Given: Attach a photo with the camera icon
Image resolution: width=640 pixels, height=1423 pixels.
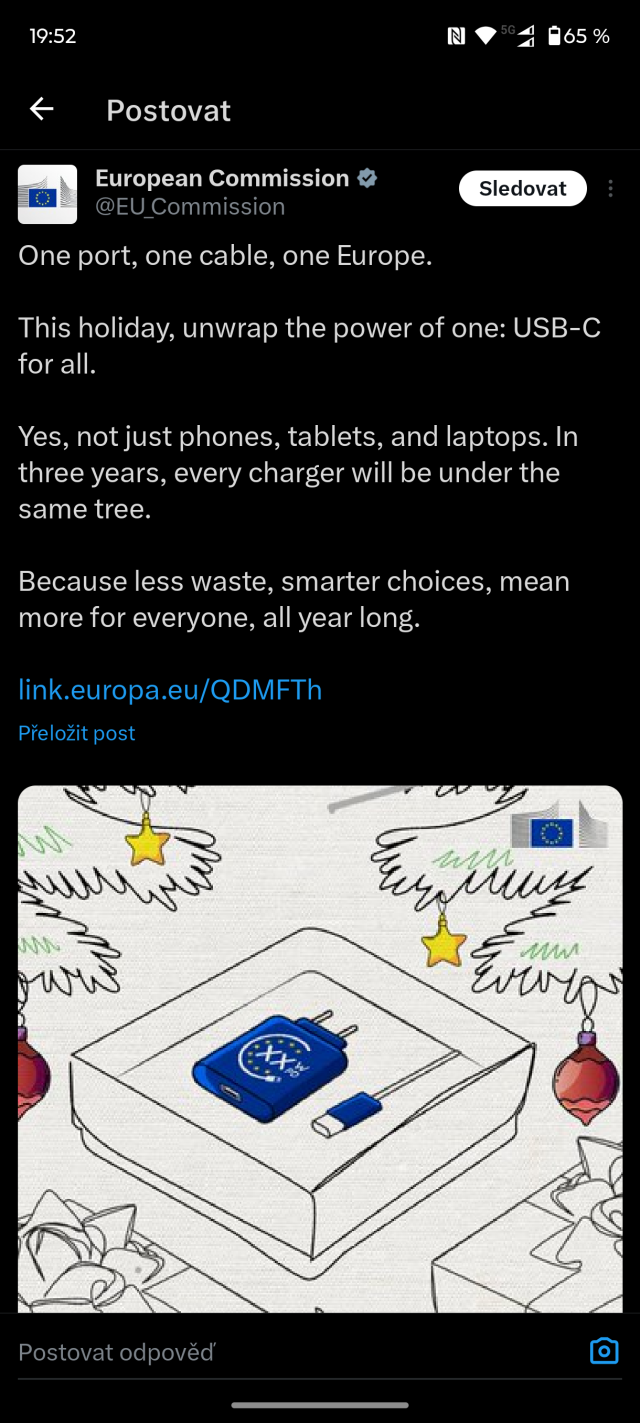Looking at the screenshot, I should (604, 1352).
